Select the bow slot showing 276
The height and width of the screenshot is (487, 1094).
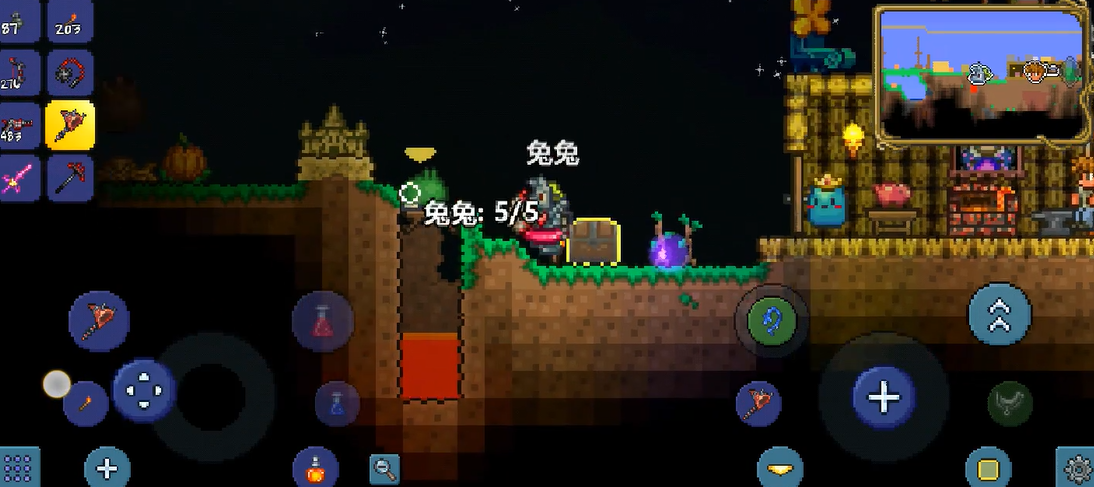[x=19, y=73]
